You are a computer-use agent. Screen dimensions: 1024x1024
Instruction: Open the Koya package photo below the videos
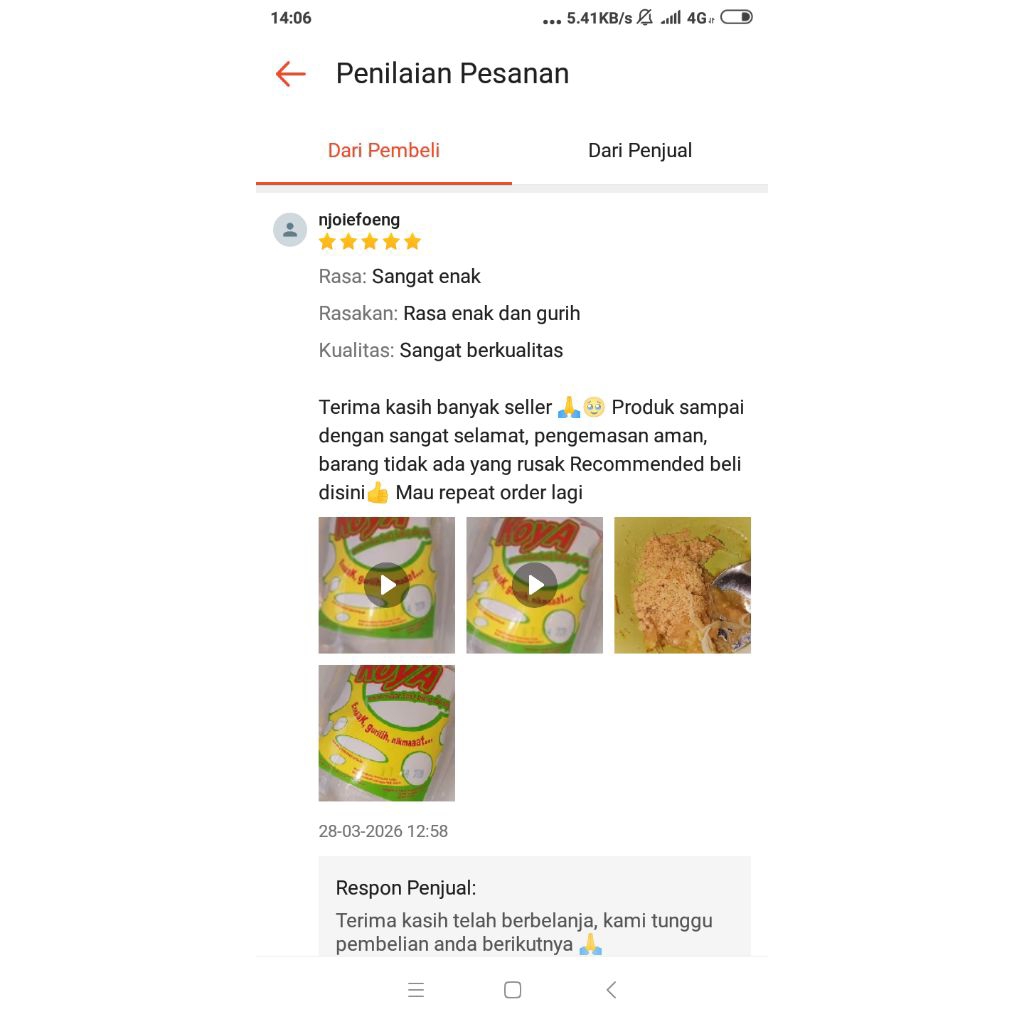[x=387, y=733]
